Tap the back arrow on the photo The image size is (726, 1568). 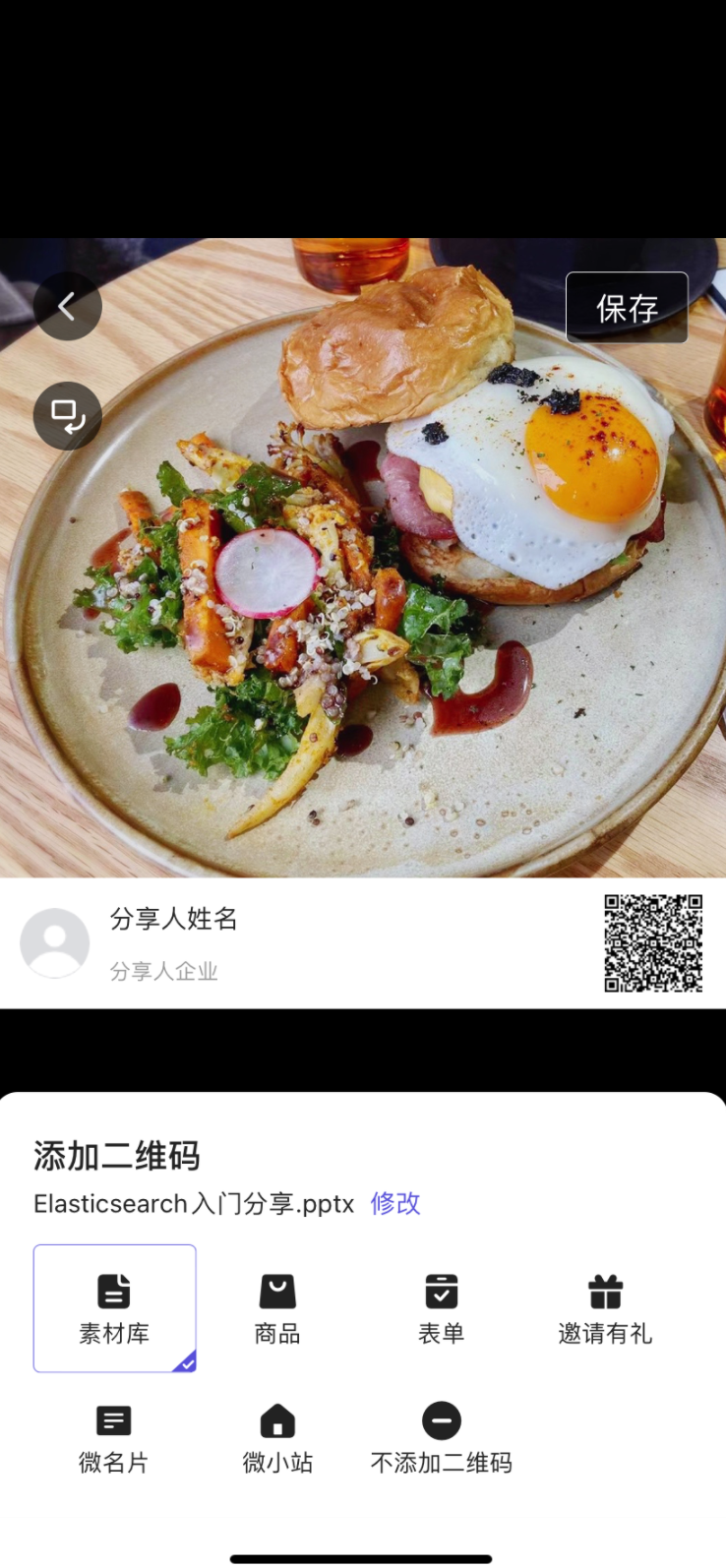pos(67,306)
